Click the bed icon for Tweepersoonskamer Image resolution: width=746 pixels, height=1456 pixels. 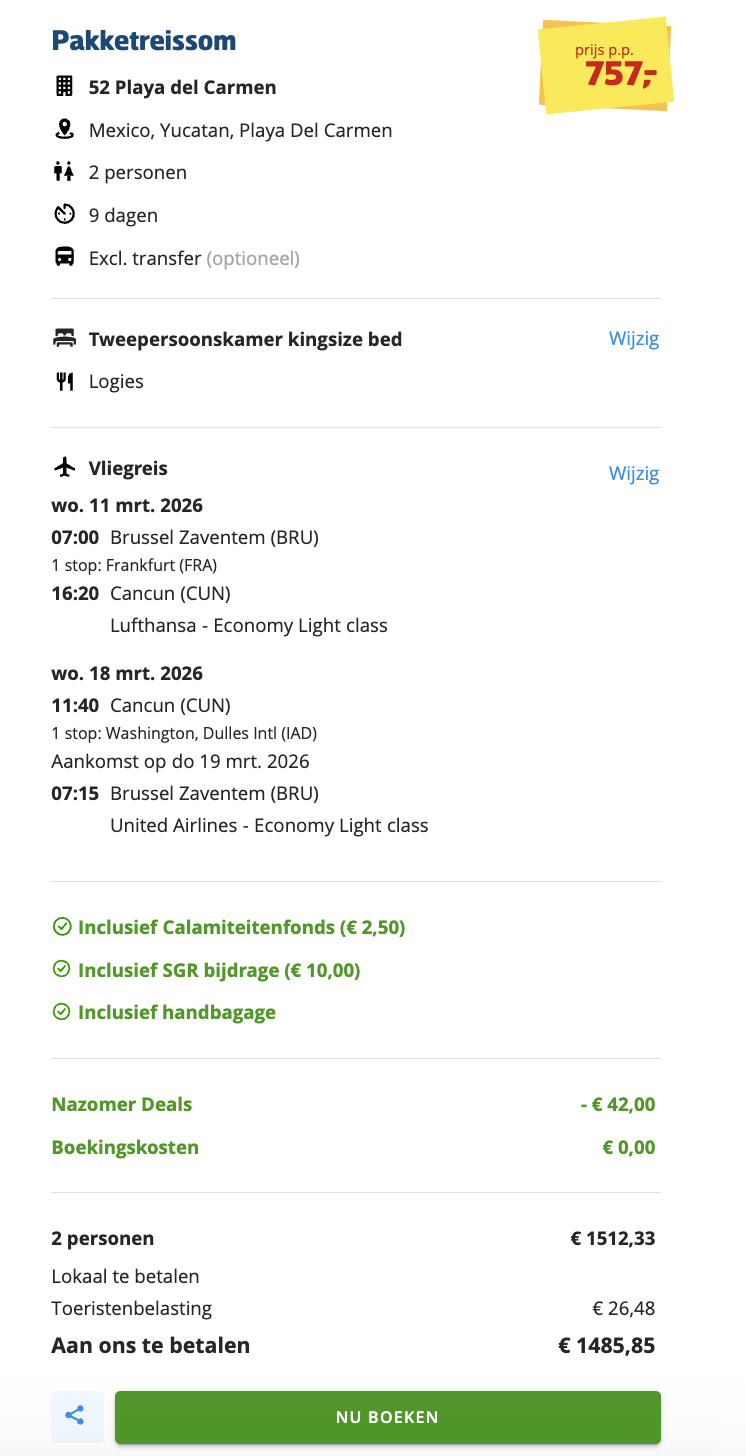point(64,338)
